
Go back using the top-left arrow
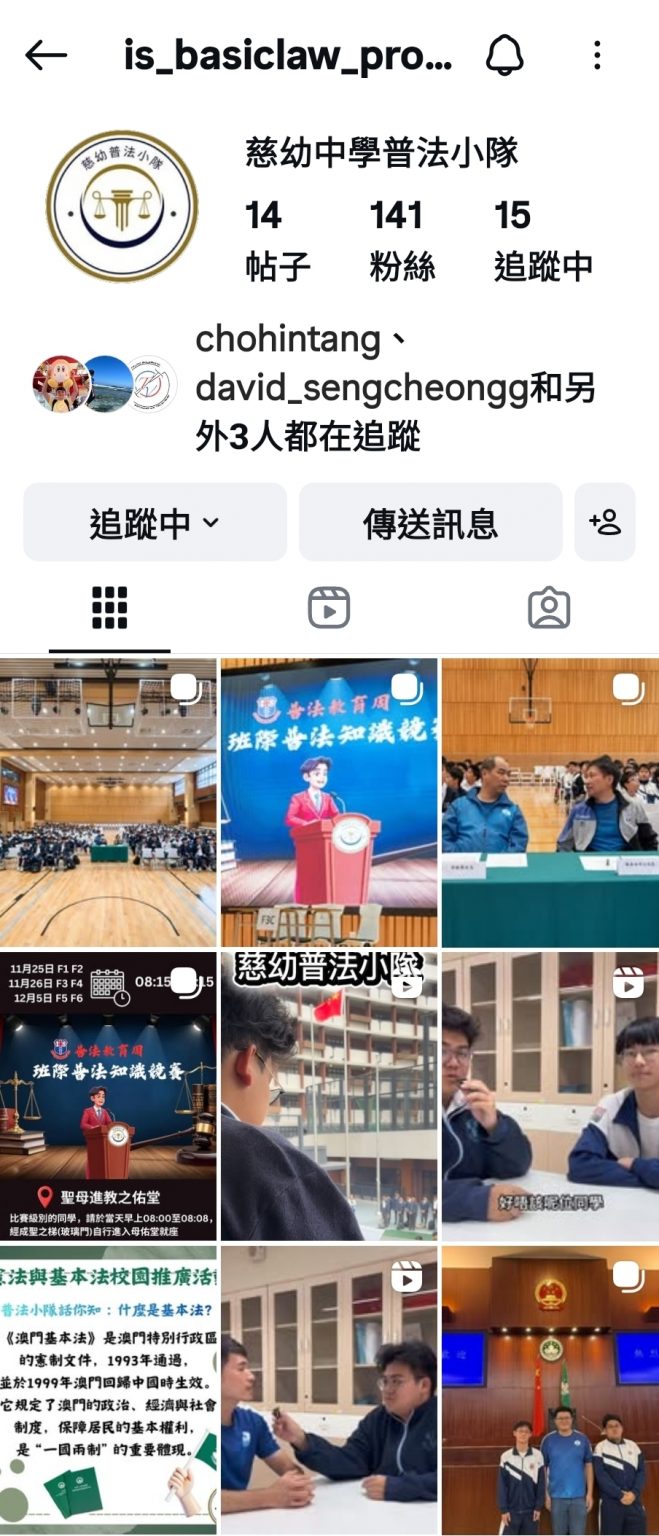46,56
